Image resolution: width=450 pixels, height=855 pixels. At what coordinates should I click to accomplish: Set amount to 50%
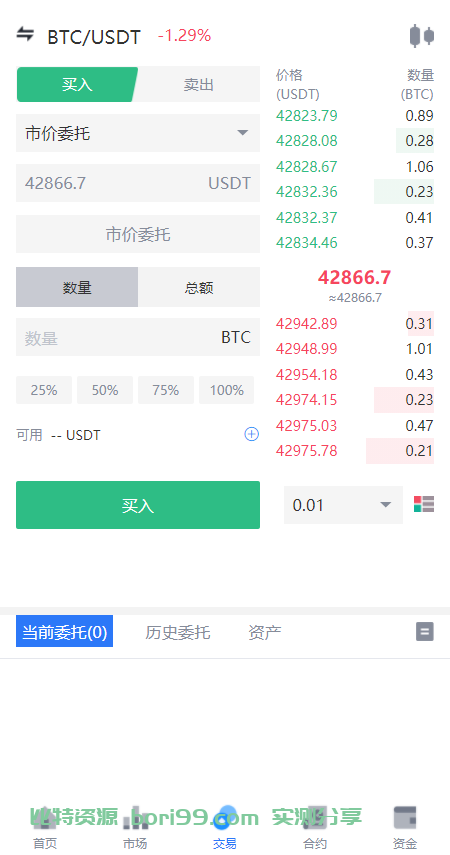[105, 390]
